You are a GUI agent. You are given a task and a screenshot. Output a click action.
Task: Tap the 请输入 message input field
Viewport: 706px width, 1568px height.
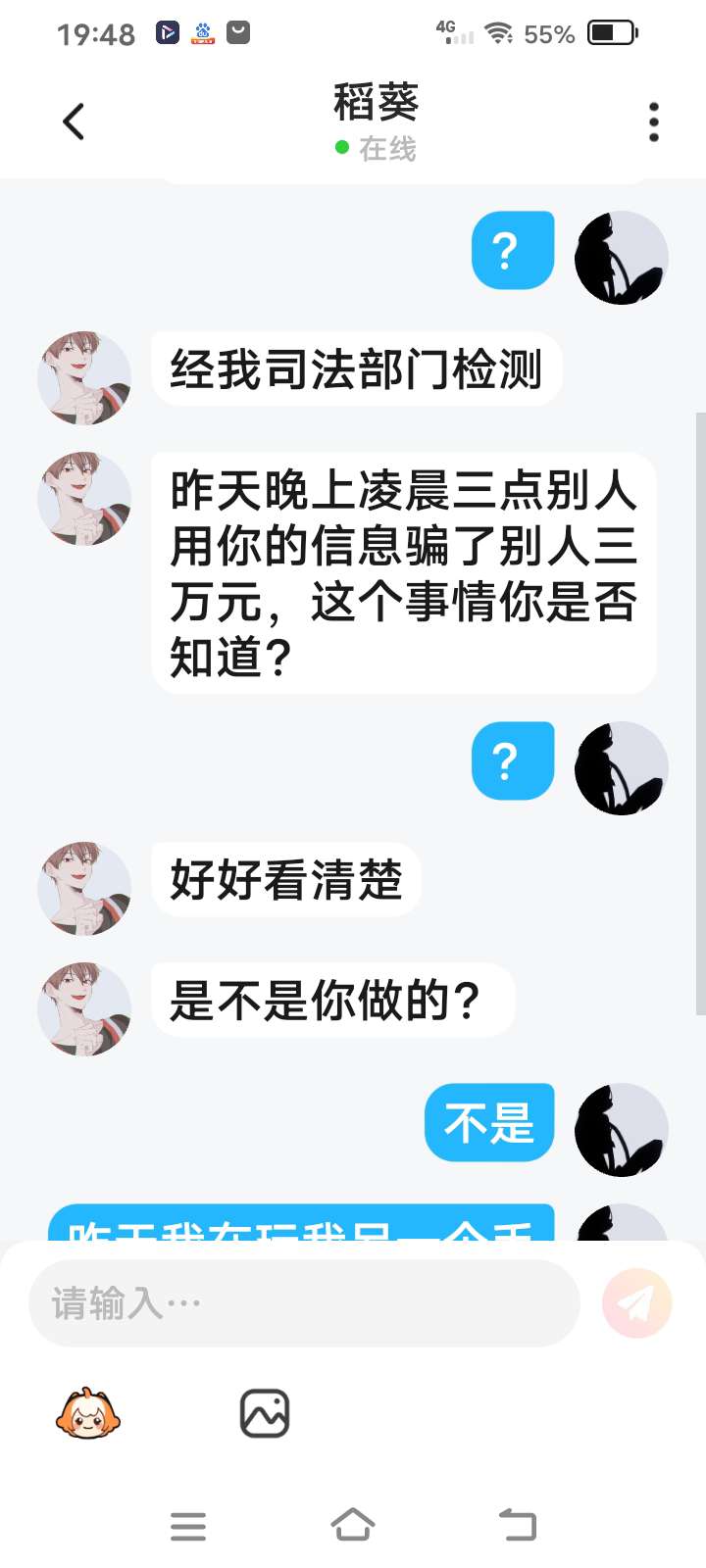pyautogui.click(x=304, y=1303)
